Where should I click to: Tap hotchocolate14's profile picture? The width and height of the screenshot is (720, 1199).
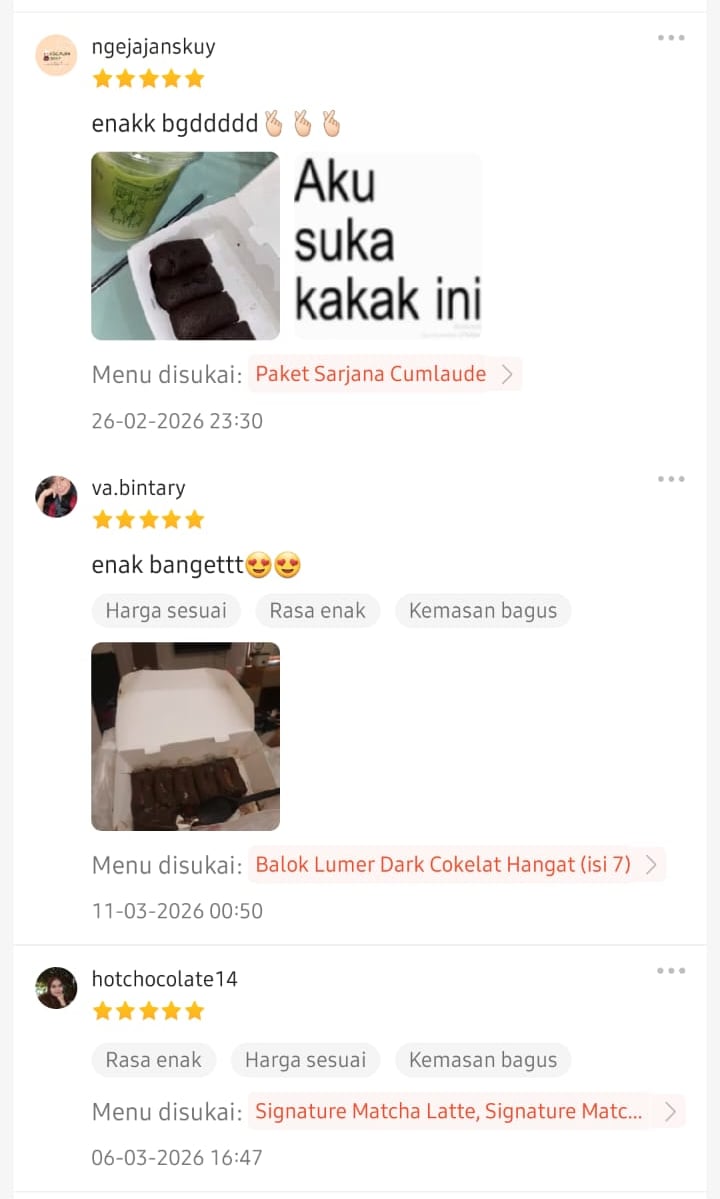point(56,987)
